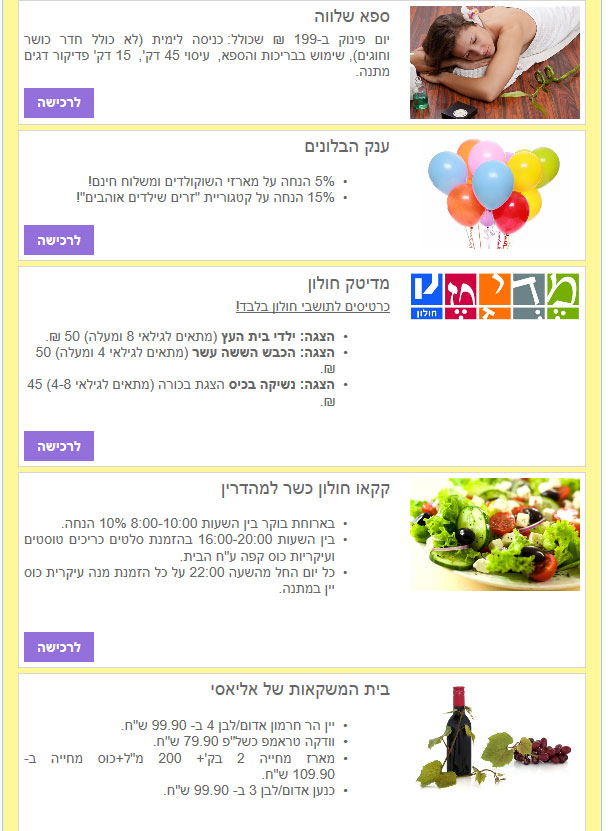Tap לרכישה under ספא שלווה

pos(59,103)
